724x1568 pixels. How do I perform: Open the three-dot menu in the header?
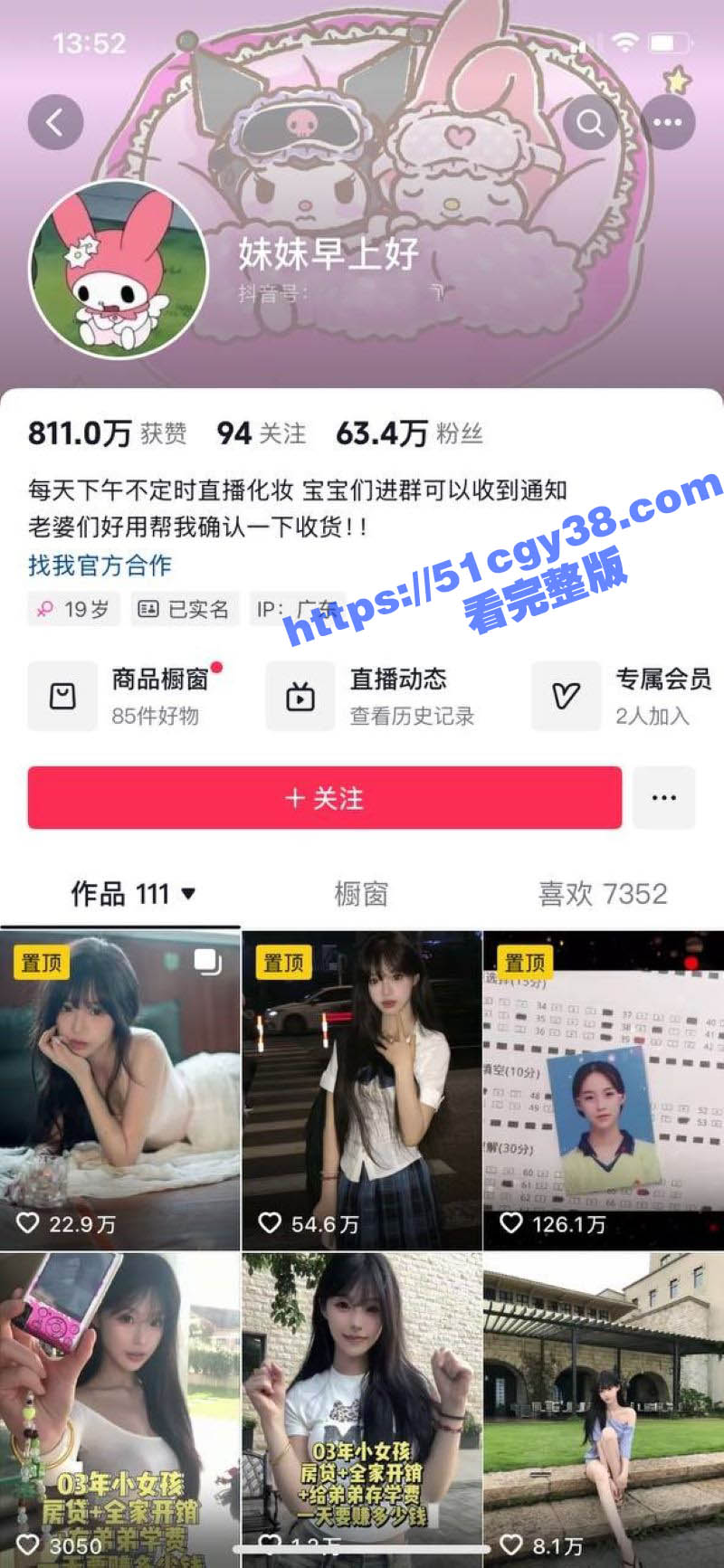pyautogui.click(x=668, y=122)
